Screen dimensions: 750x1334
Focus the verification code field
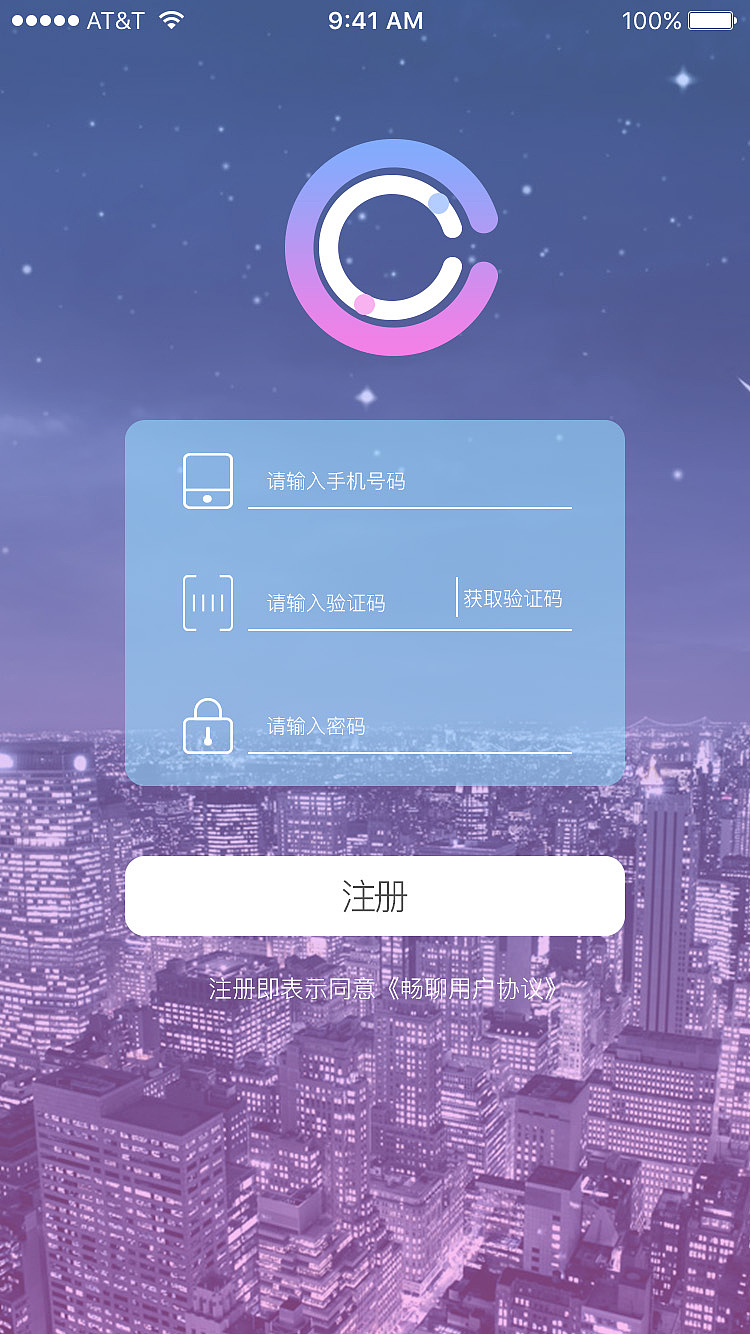click(x=350, y=603)
